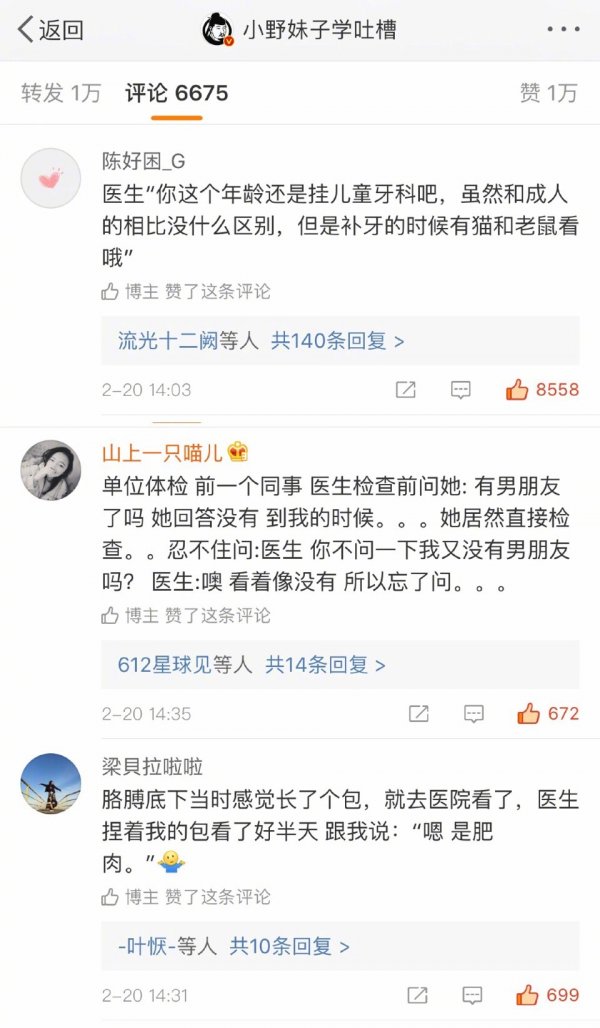Viewport: 600px width, 1028px height.
Task: Repost 山上一只喵儿's comment
Action: (419, 714)
